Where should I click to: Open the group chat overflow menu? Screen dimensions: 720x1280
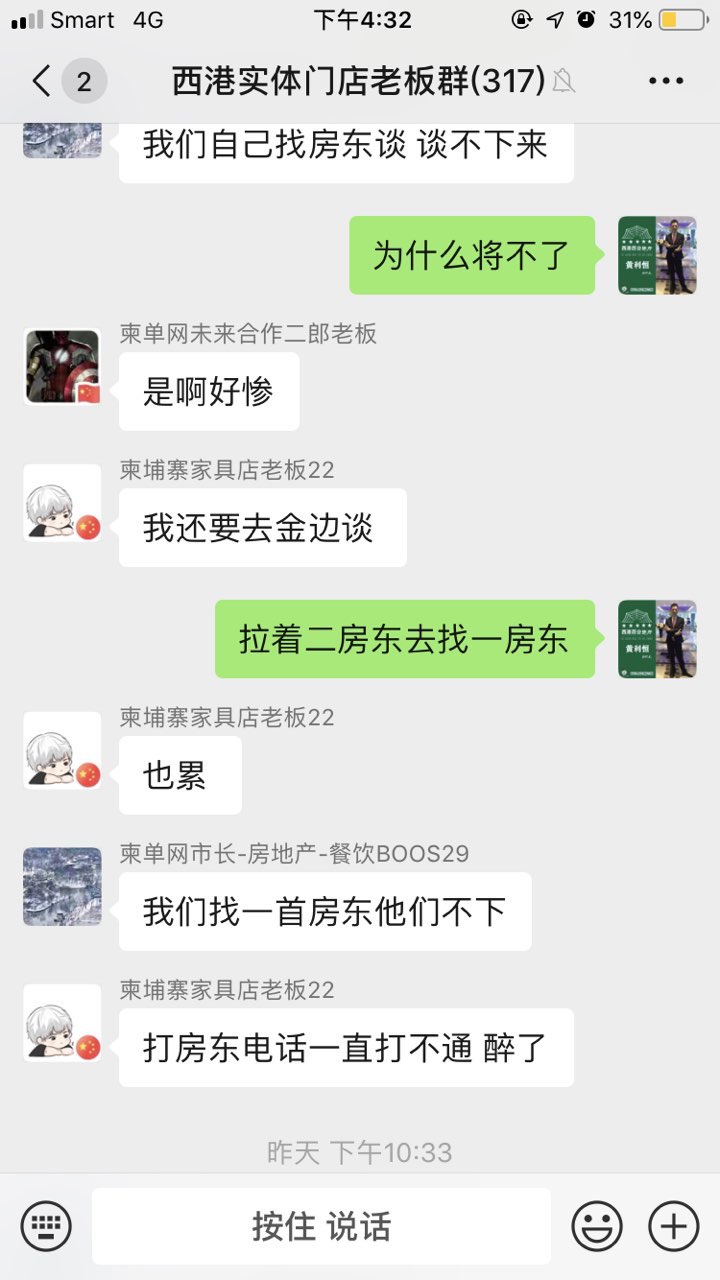[x=665, y=81]
